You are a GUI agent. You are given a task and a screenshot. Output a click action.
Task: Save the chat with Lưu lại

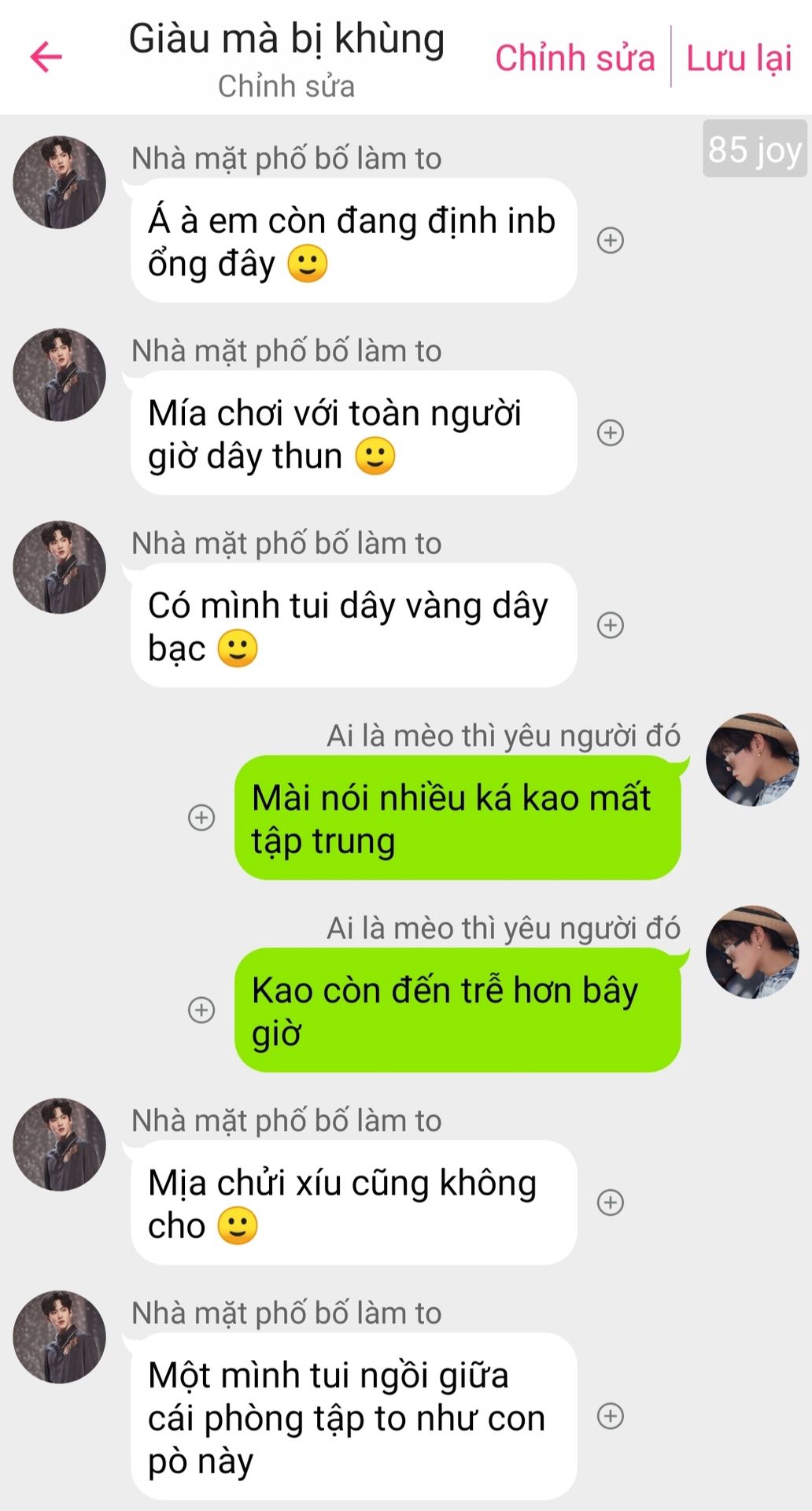click(x=738, y=59)
